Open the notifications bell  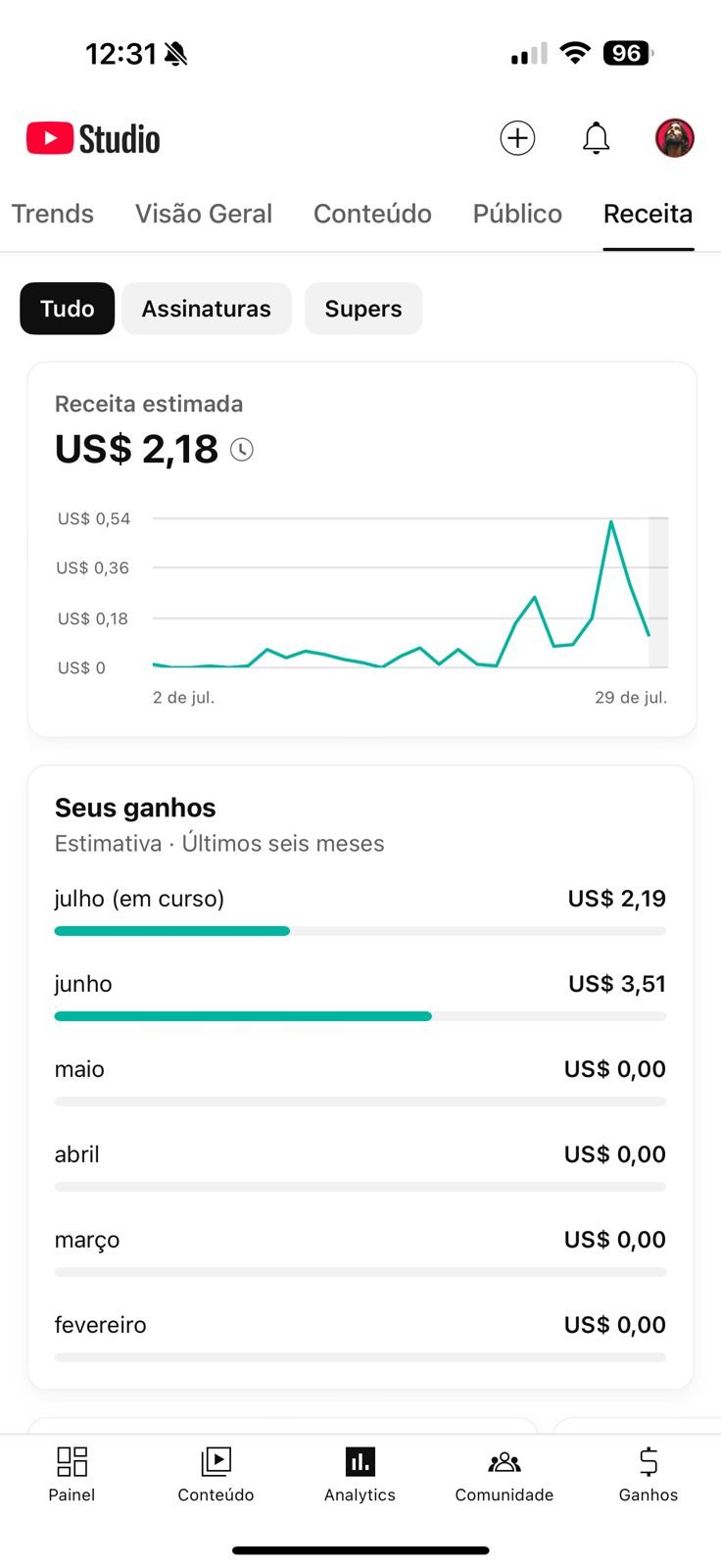coord(596,138)
